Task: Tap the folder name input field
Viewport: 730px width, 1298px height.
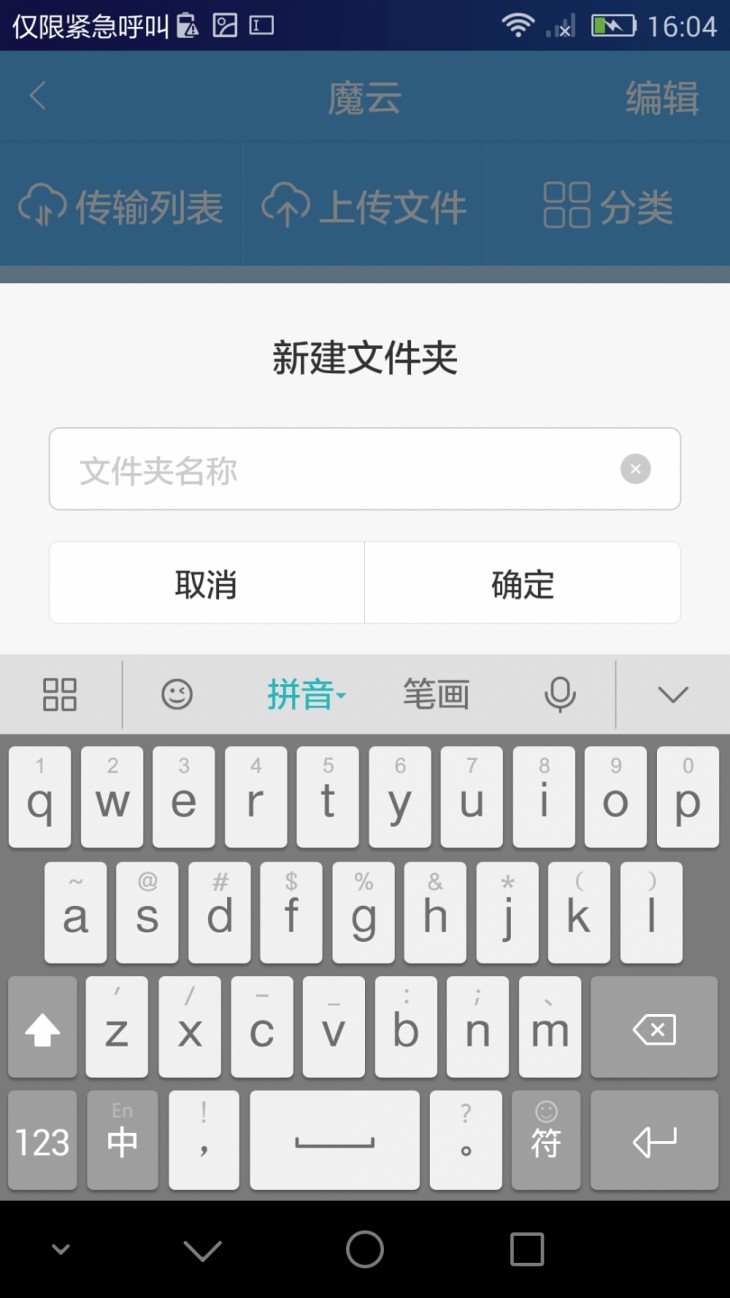Action: (x=340, y=469)
